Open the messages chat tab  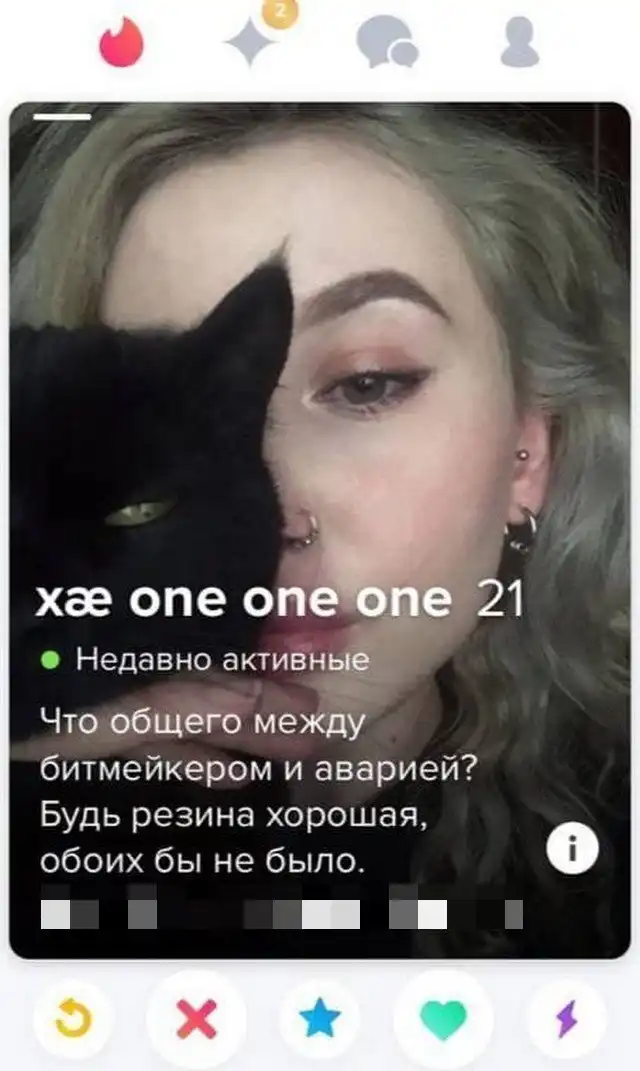[386, 44]
